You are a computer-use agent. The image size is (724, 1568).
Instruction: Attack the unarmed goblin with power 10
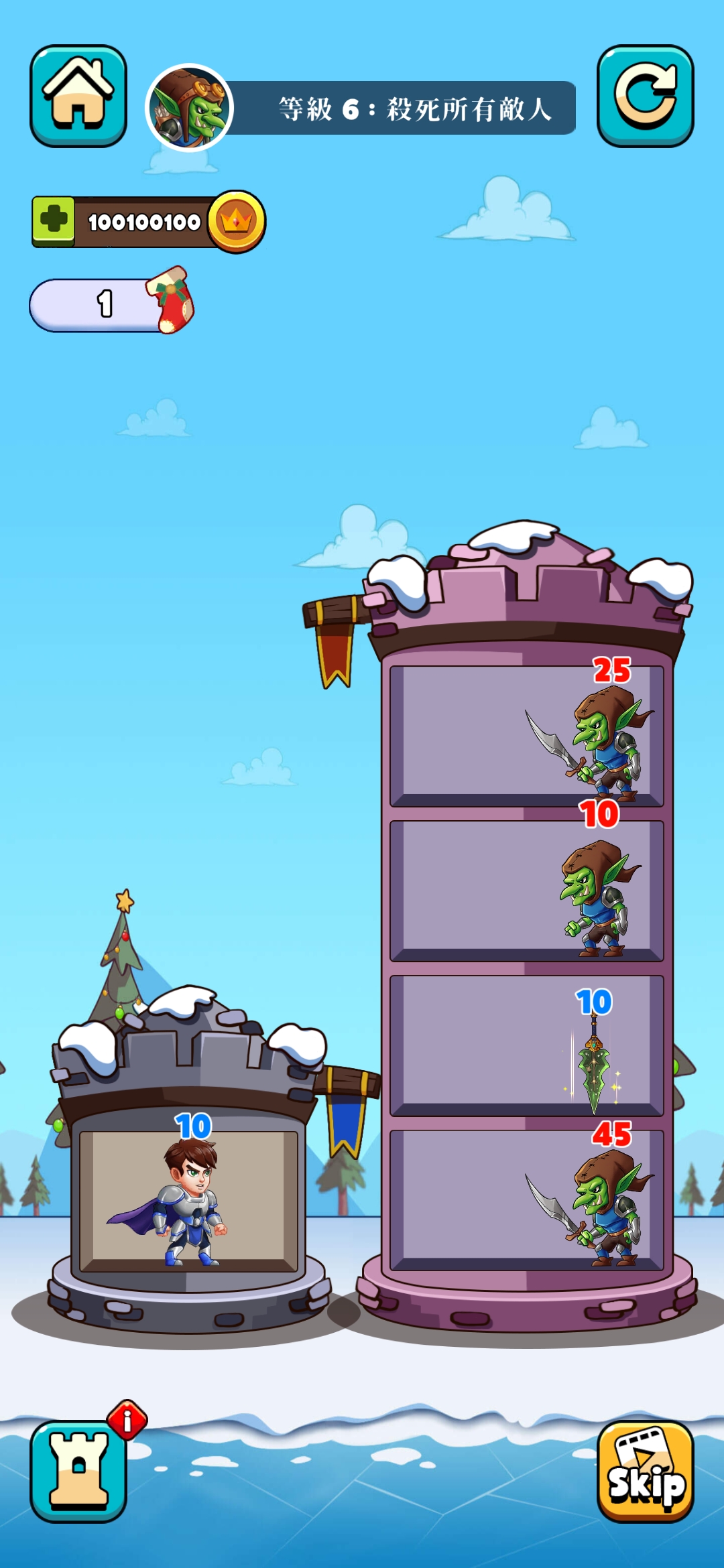527,891
